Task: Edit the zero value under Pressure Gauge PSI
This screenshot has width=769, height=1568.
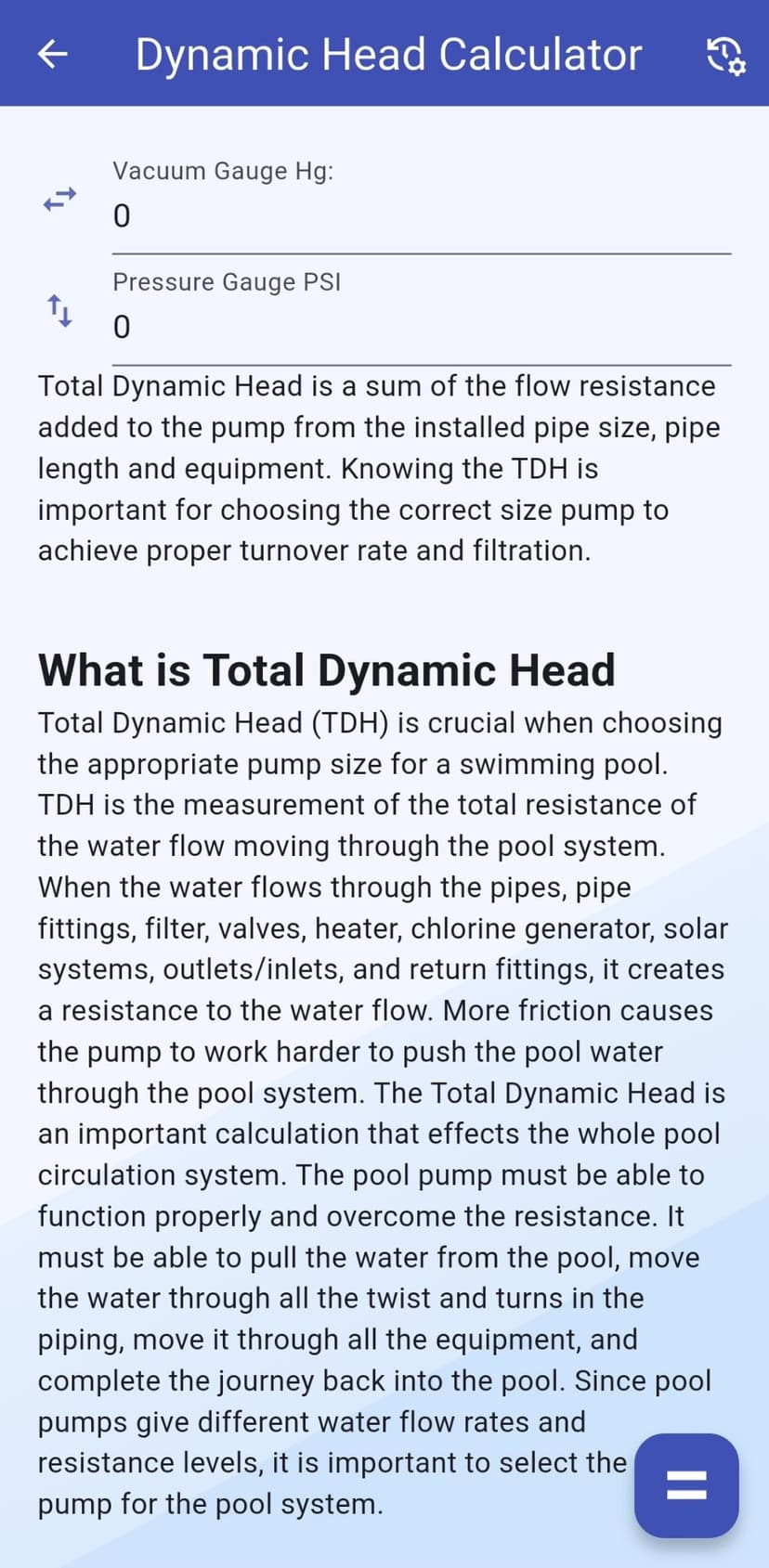Action: (122, 326)
